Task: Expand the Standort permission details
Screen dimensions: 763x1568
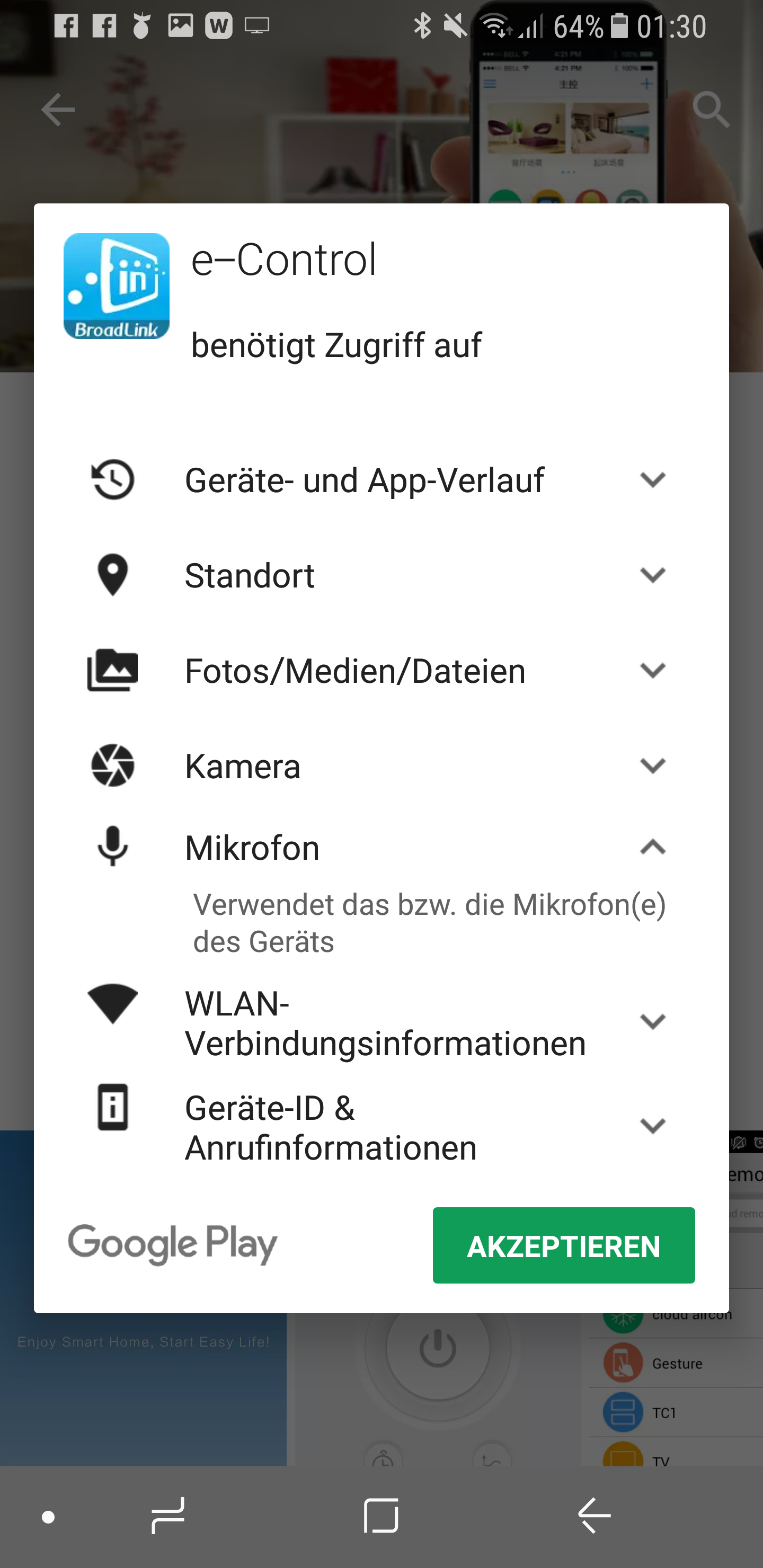Action: (652, 575)
